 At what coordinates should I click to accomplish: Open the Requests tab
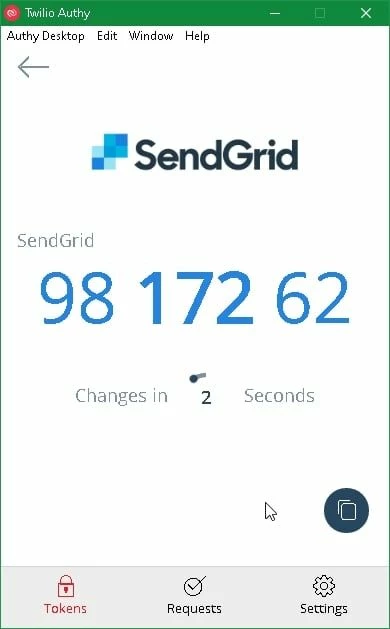(194, 595)
